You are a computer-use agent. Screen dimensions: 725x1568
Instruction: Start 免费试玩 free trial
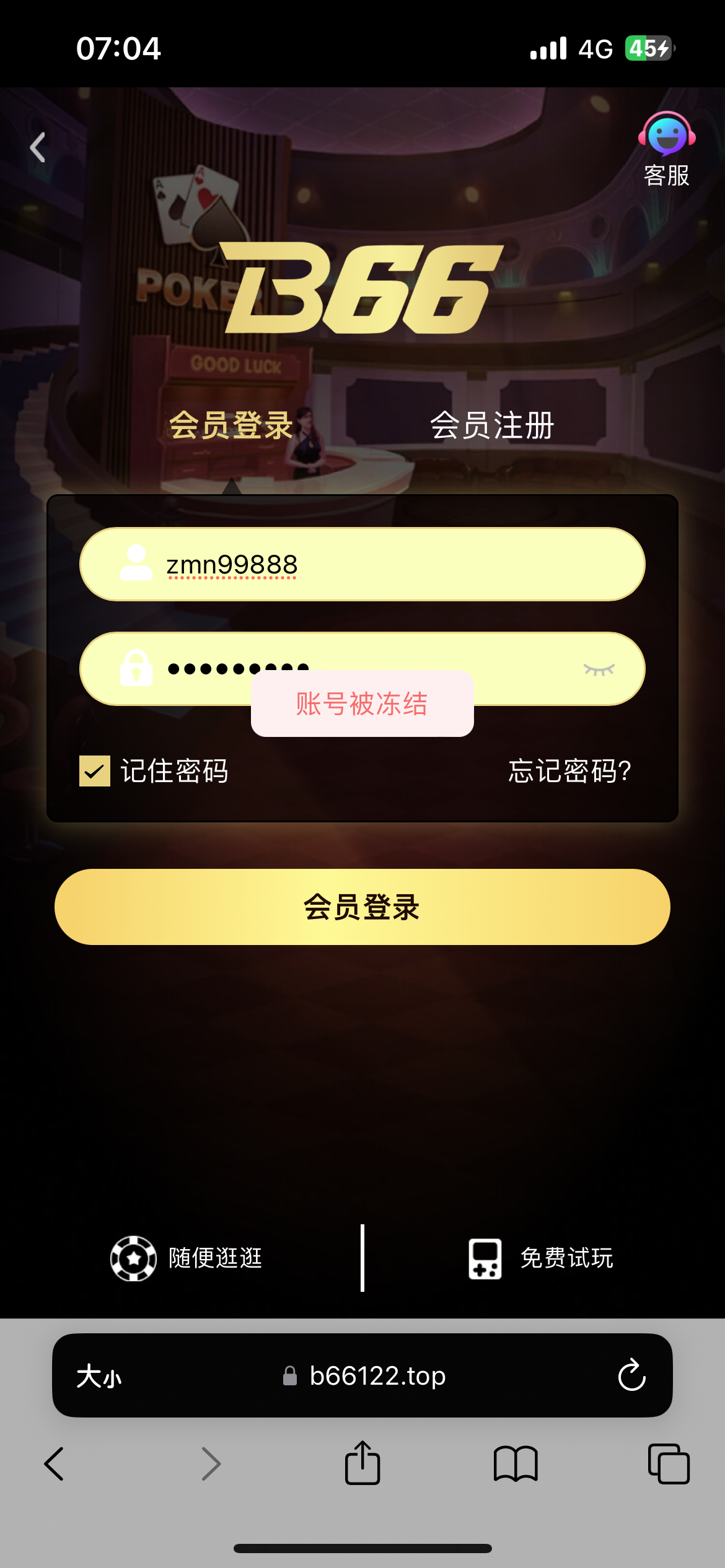(x=540, y=1258)
